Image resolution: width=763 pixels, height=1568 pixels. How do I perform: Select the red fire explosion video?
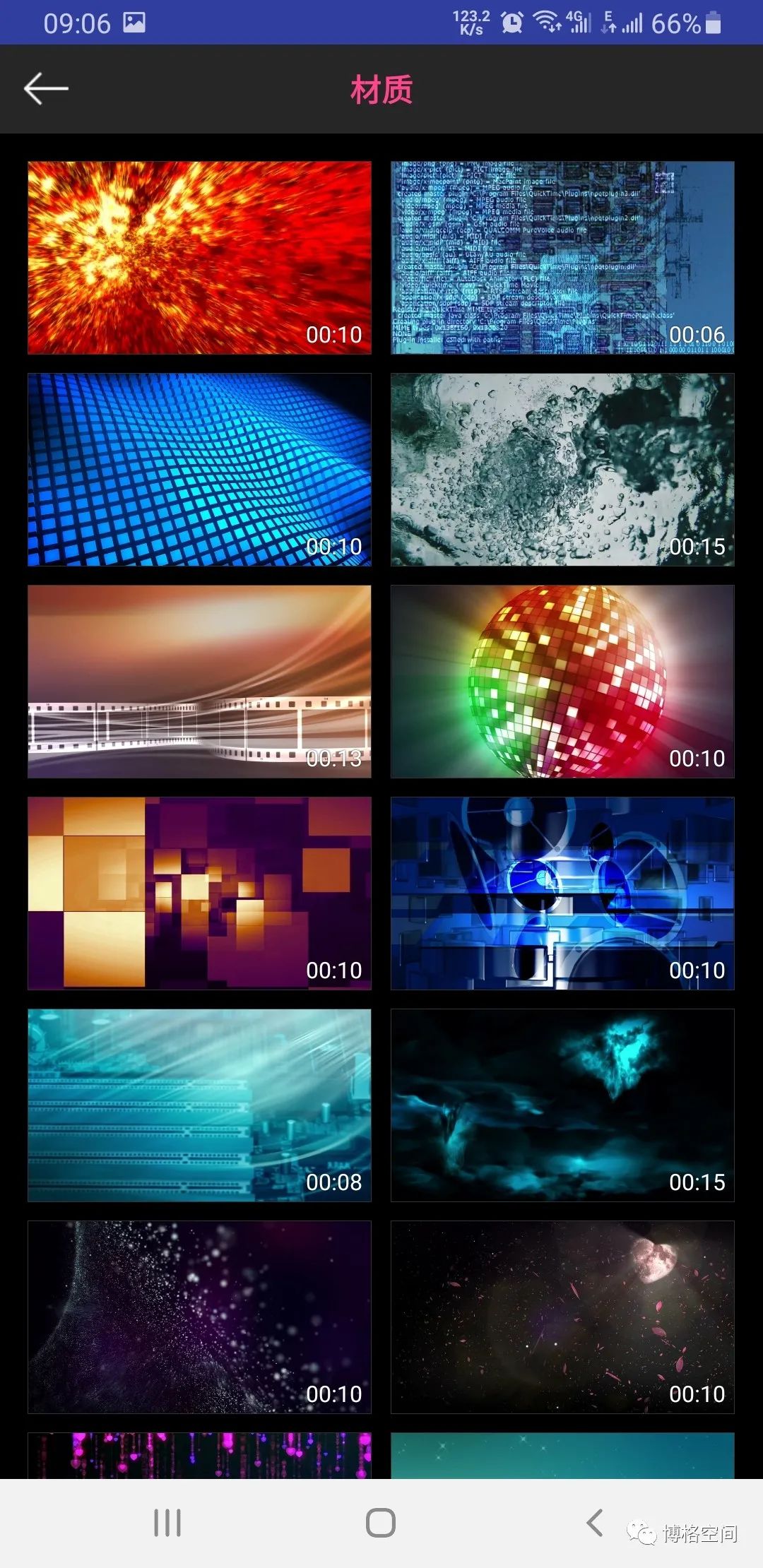(x=199, y=258)
